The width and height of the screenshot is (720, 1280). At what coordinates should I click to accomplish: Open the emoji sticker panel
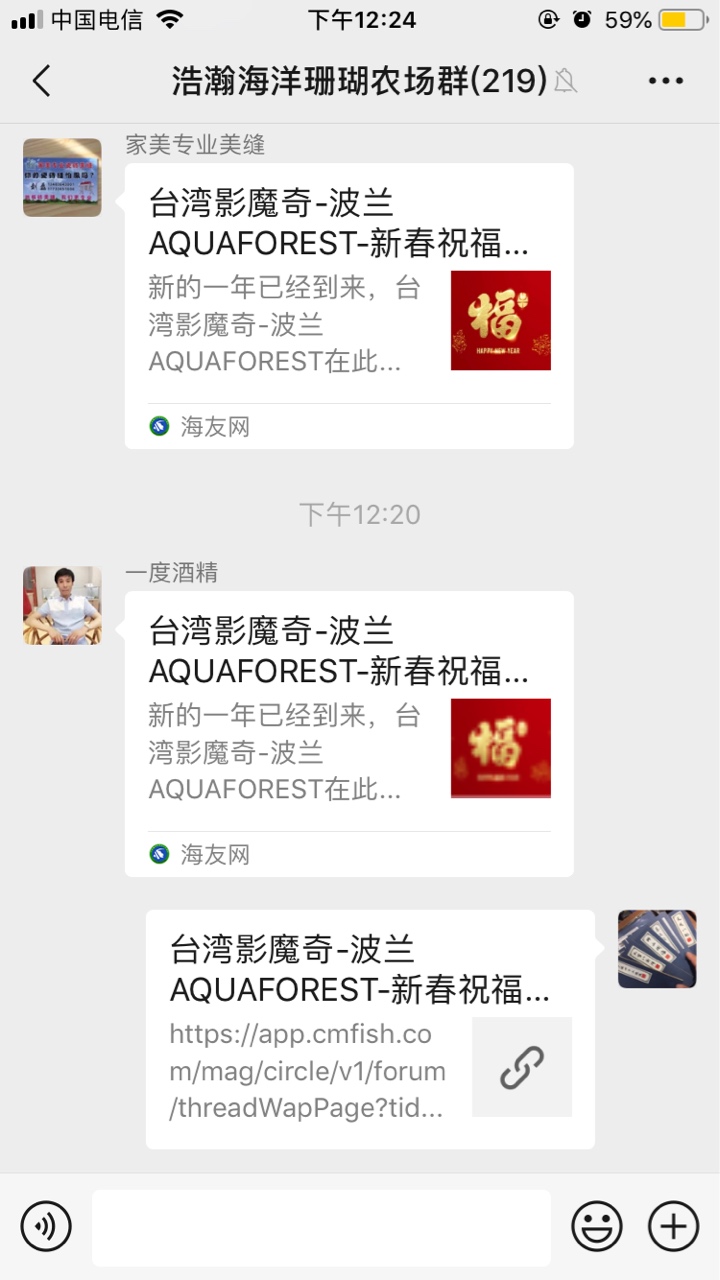(597, 1226)
